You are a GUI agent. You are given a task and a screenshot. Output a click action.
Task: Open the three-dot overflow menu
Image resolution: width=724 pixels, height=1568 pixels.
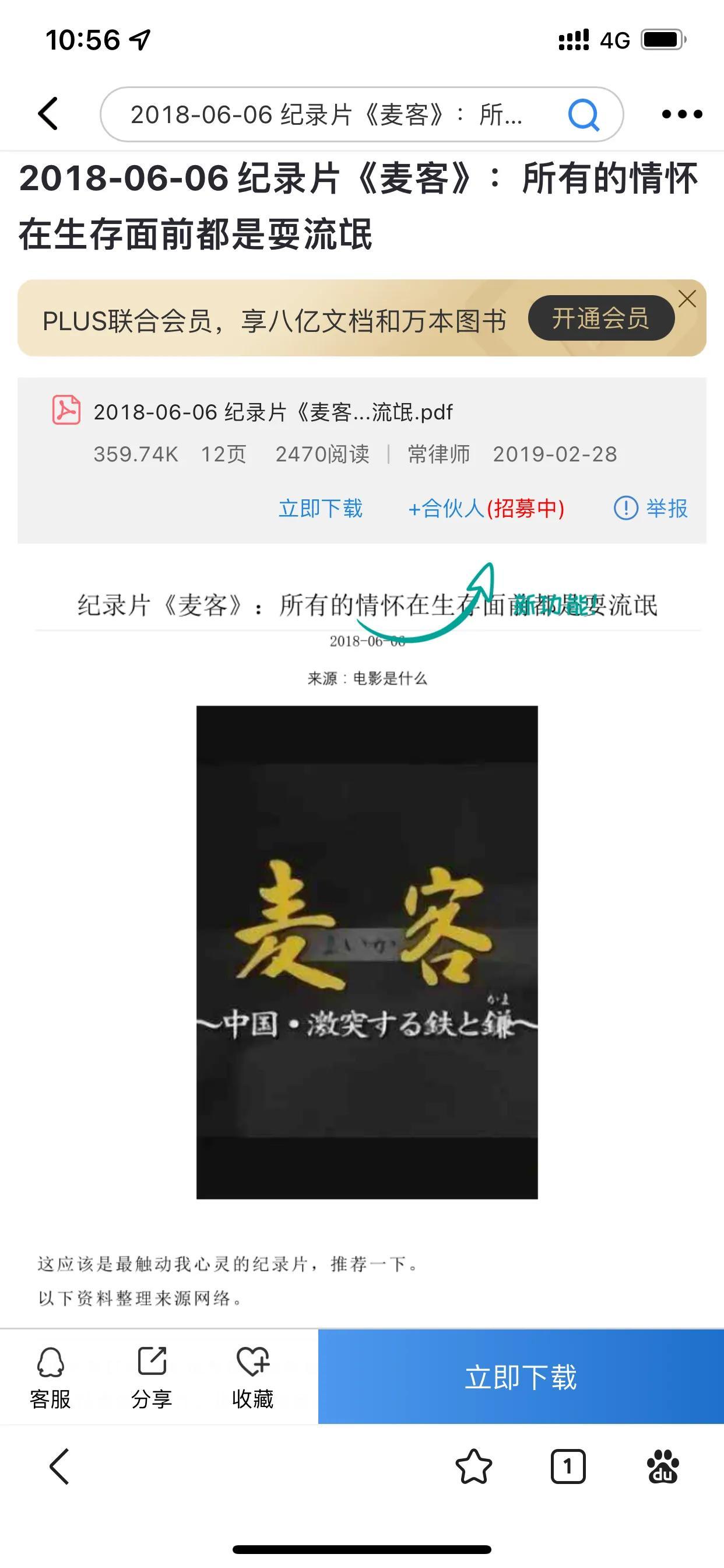(x=682, y=114)
